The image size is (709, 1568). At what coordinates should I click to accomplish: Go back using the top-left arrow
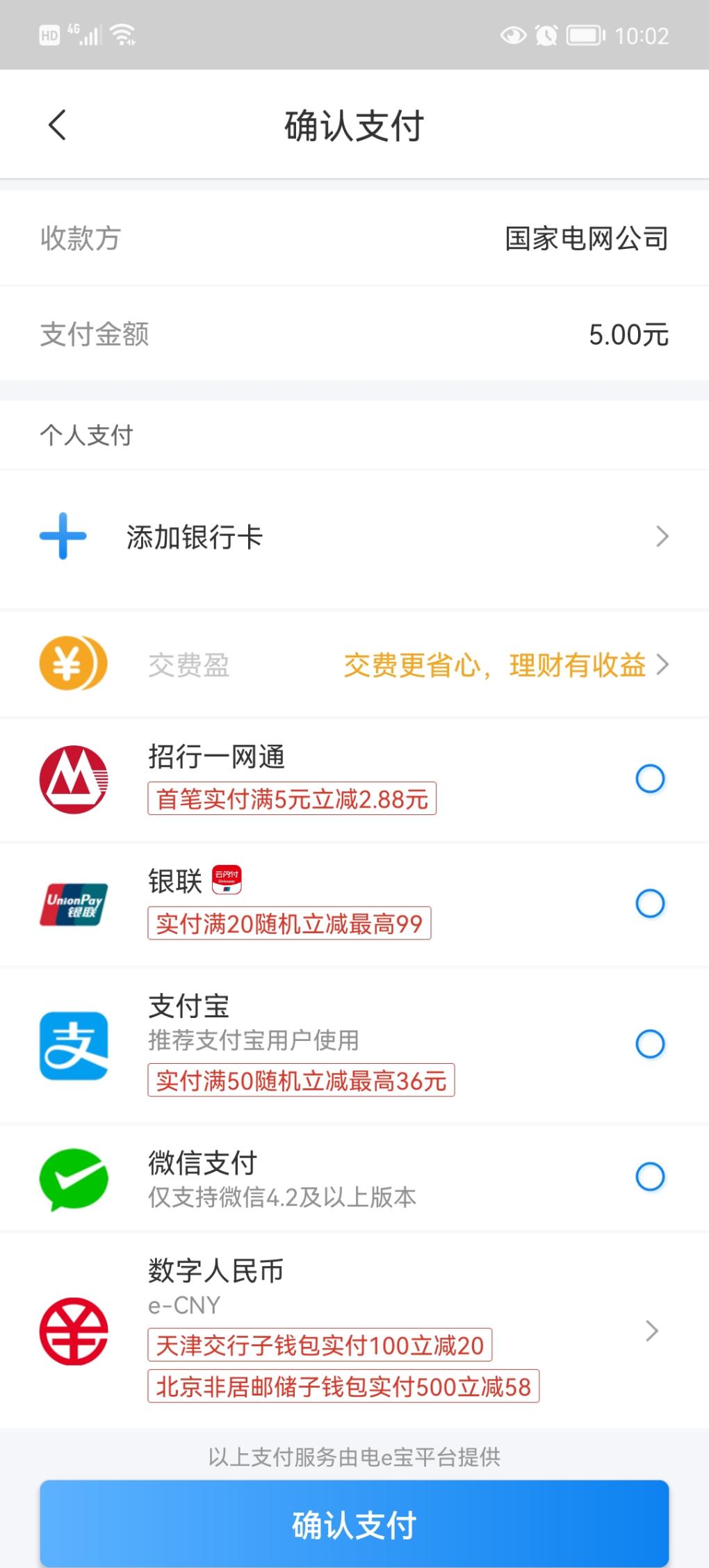point(57,125)
